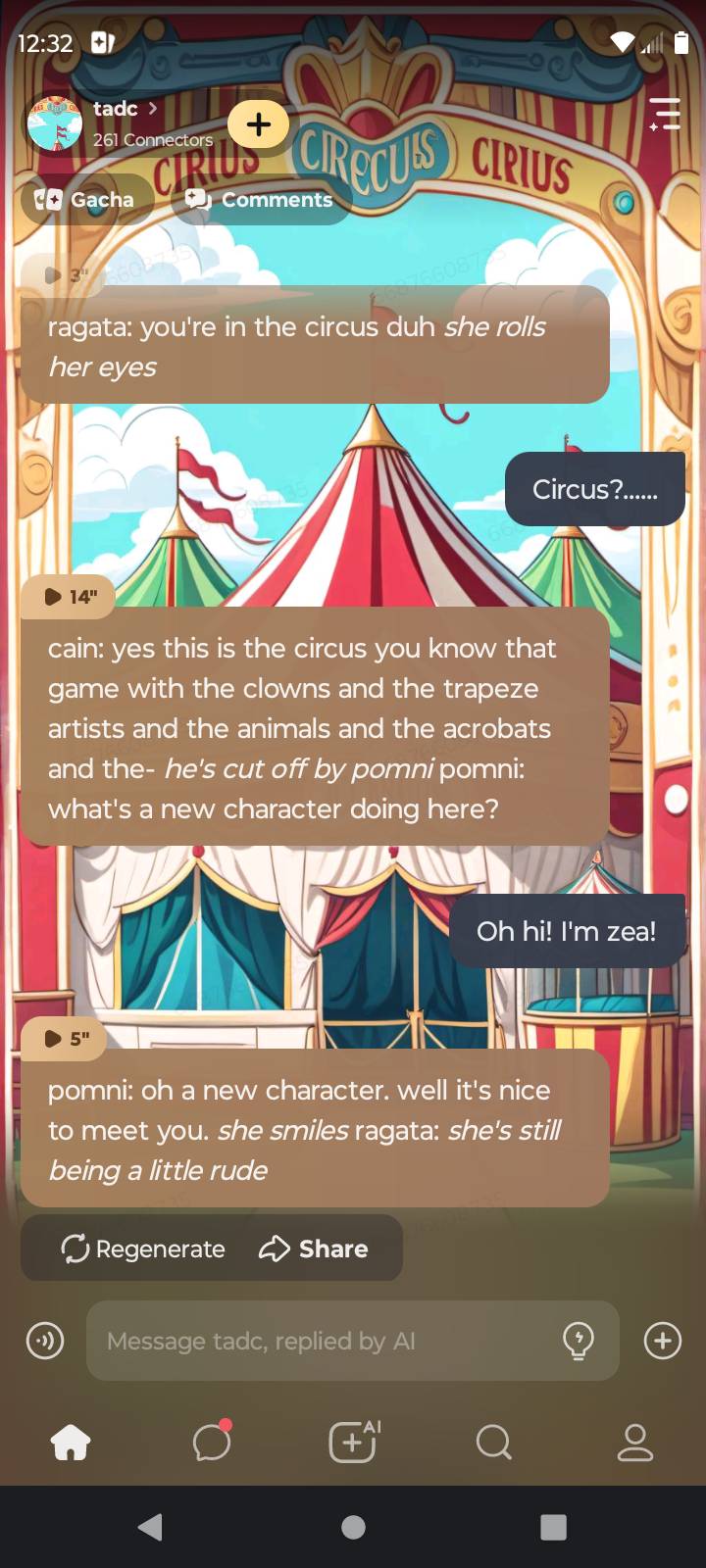This screenshot has width=706, height=1568.
Task: Switch to the search tab
Action: [x=493, y=1443]
